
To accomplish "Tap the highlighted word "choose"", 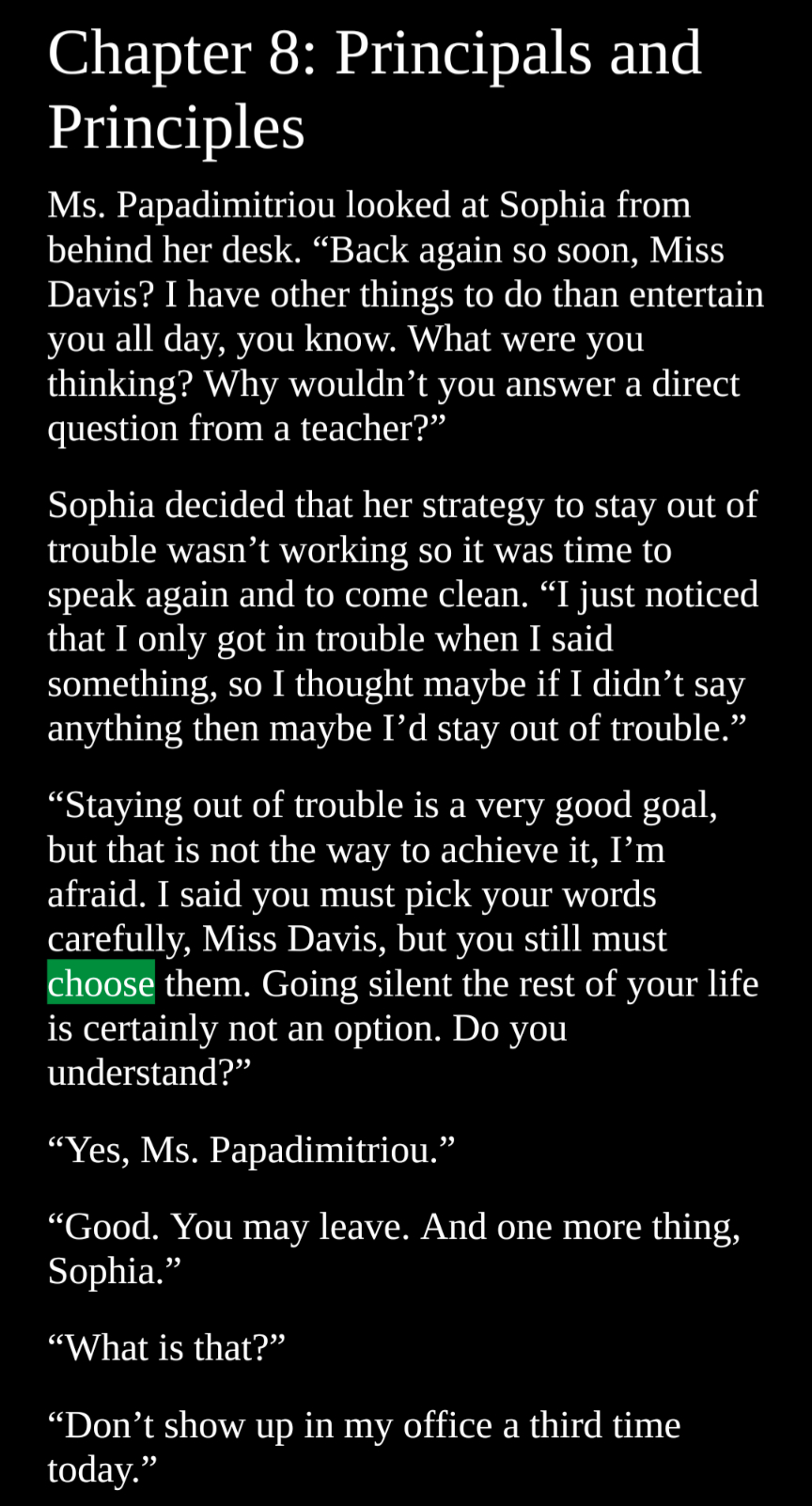I will (x=101, y=983).
